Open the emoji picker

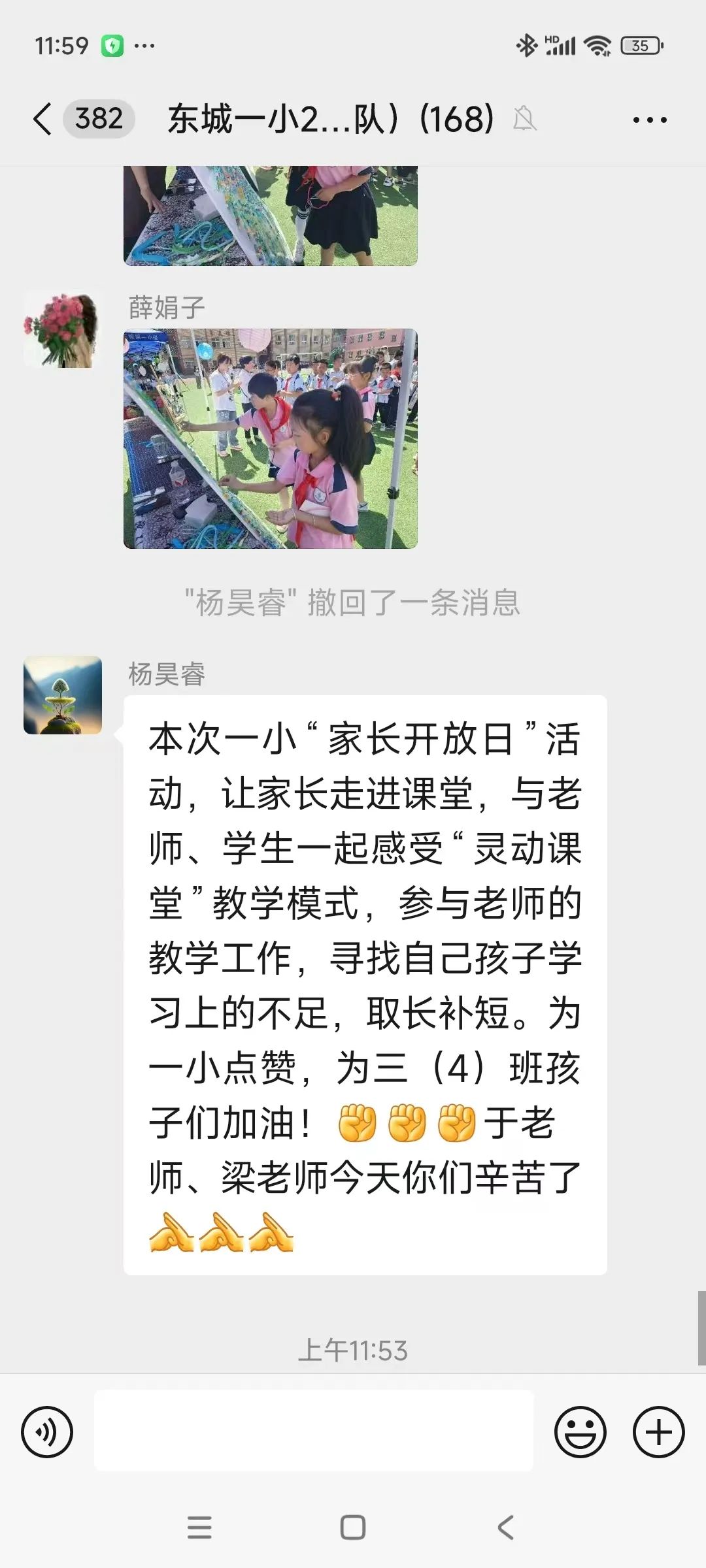580,1431
